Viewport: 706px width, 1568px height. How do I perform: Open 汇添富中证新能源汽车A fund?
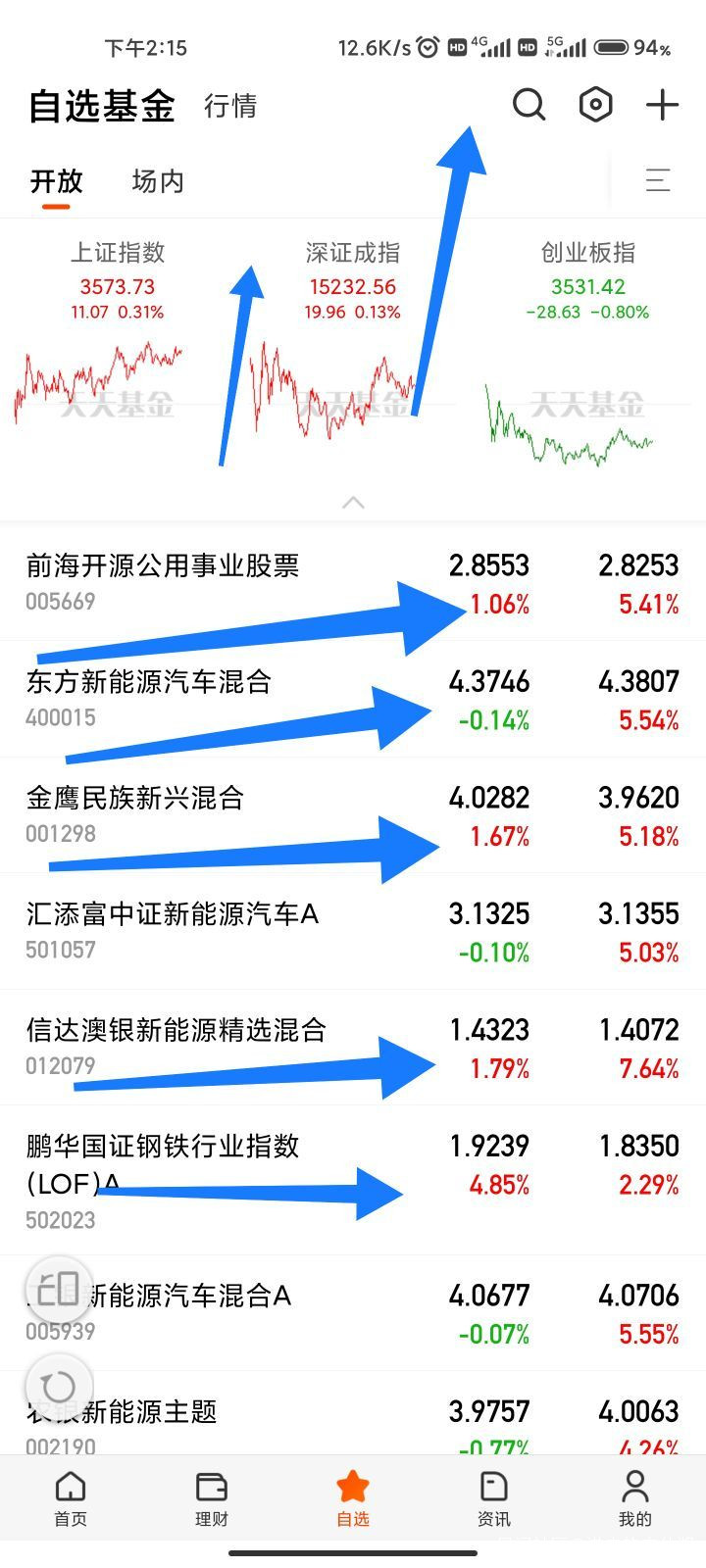pos(173,930)
